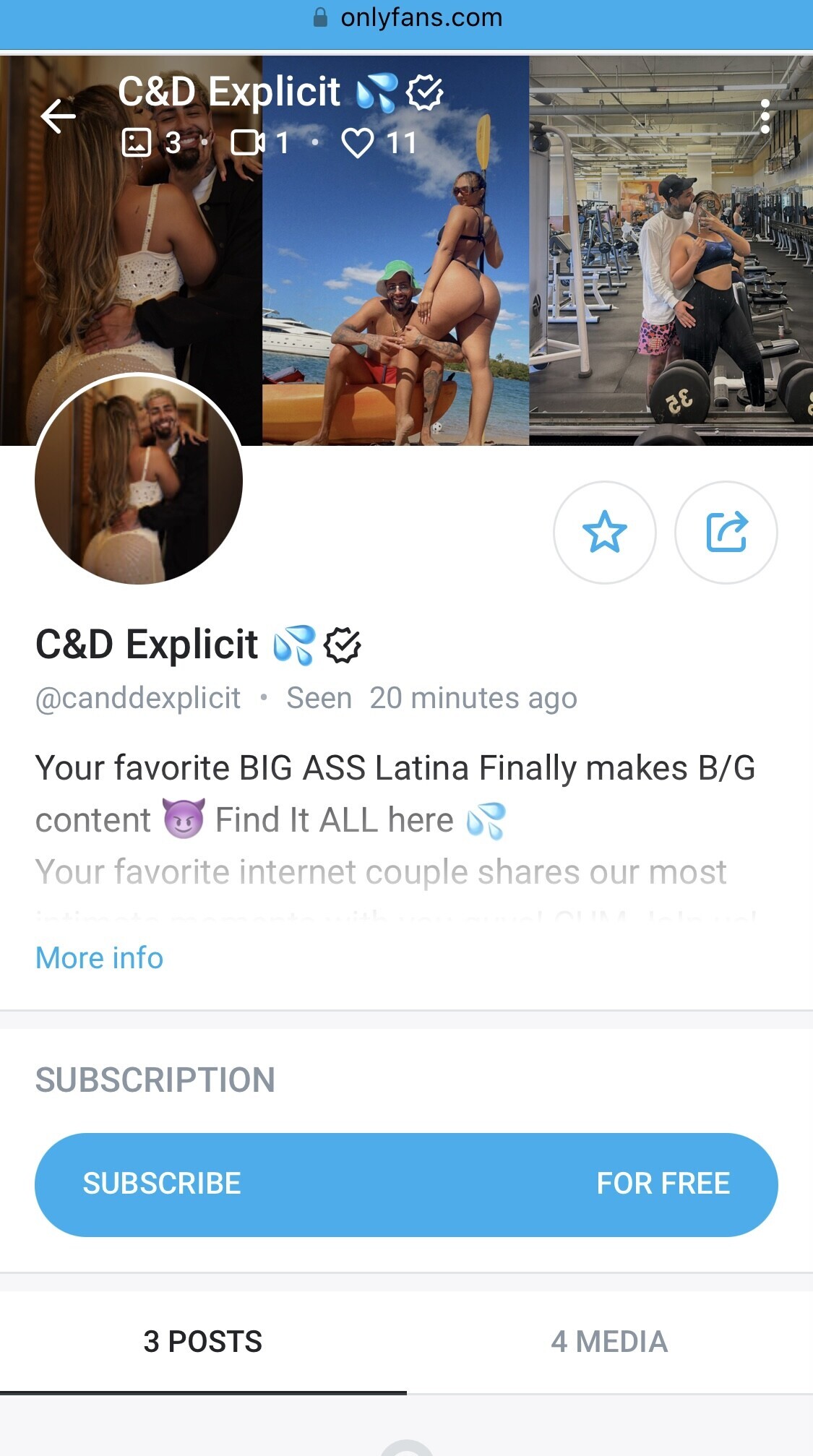813x1456 pixels.
Task: Expand the bio with More info
Action: [x=99, y=957]
